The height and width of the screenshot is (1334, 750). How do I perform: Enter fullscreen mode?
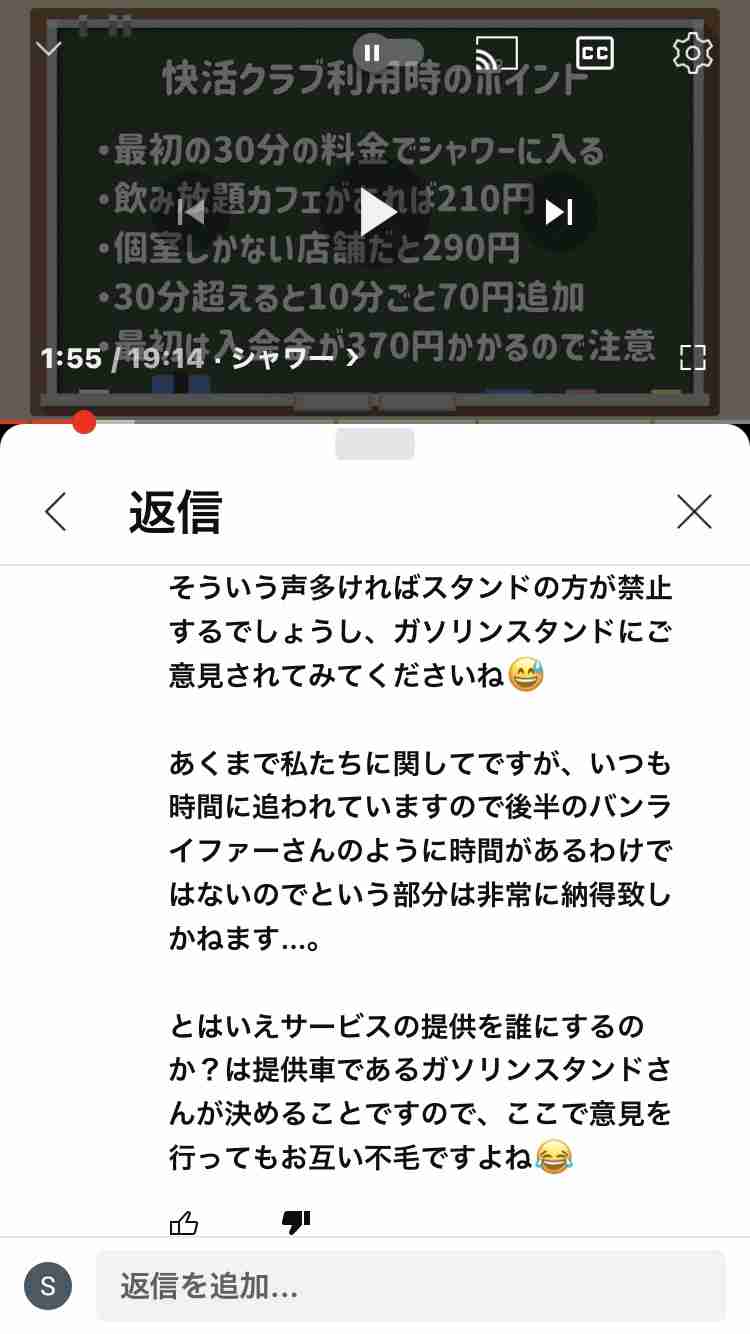click(692, 358)
